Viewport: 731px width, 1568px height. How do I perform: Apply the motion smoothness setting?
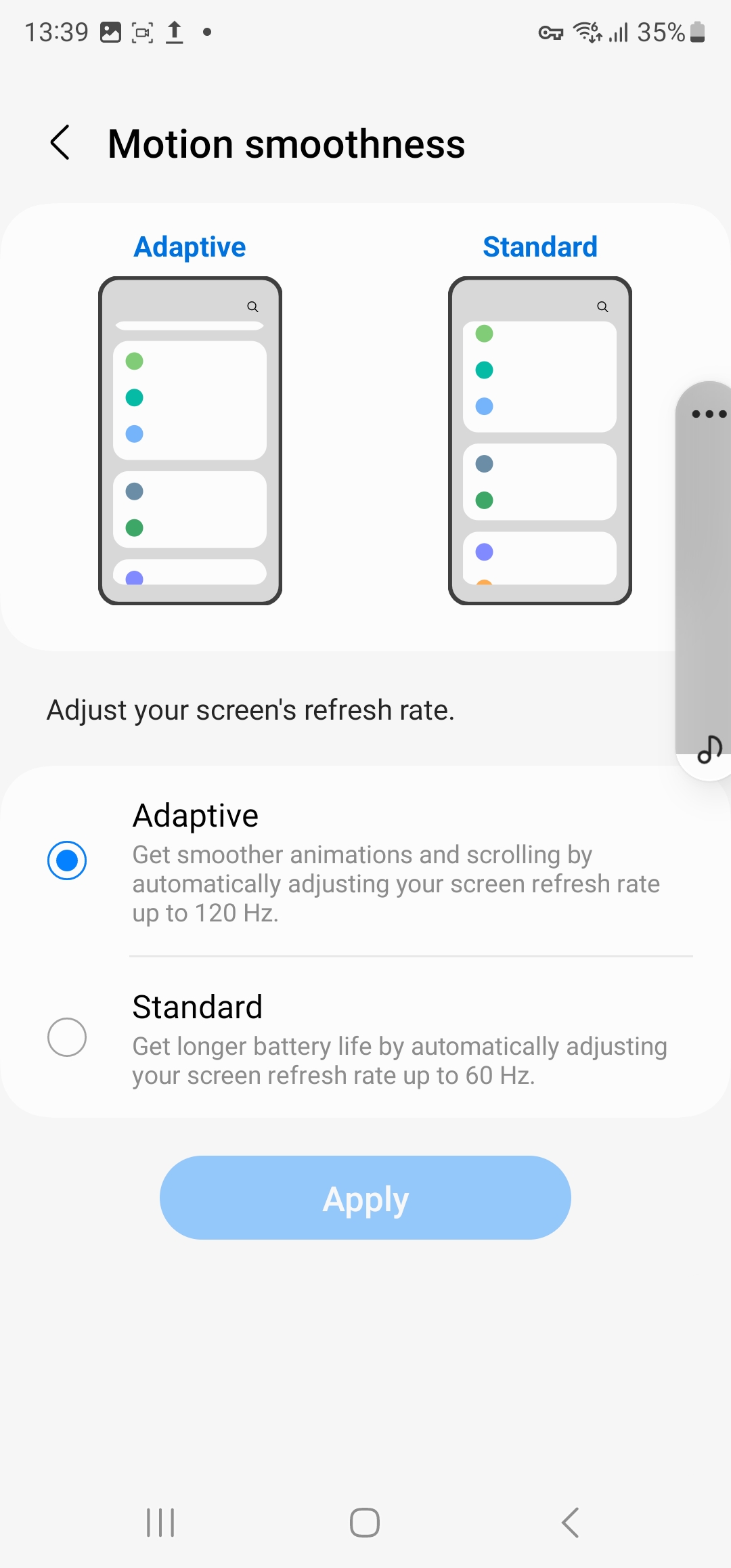pyautogui.click(x=365, y=1198)
